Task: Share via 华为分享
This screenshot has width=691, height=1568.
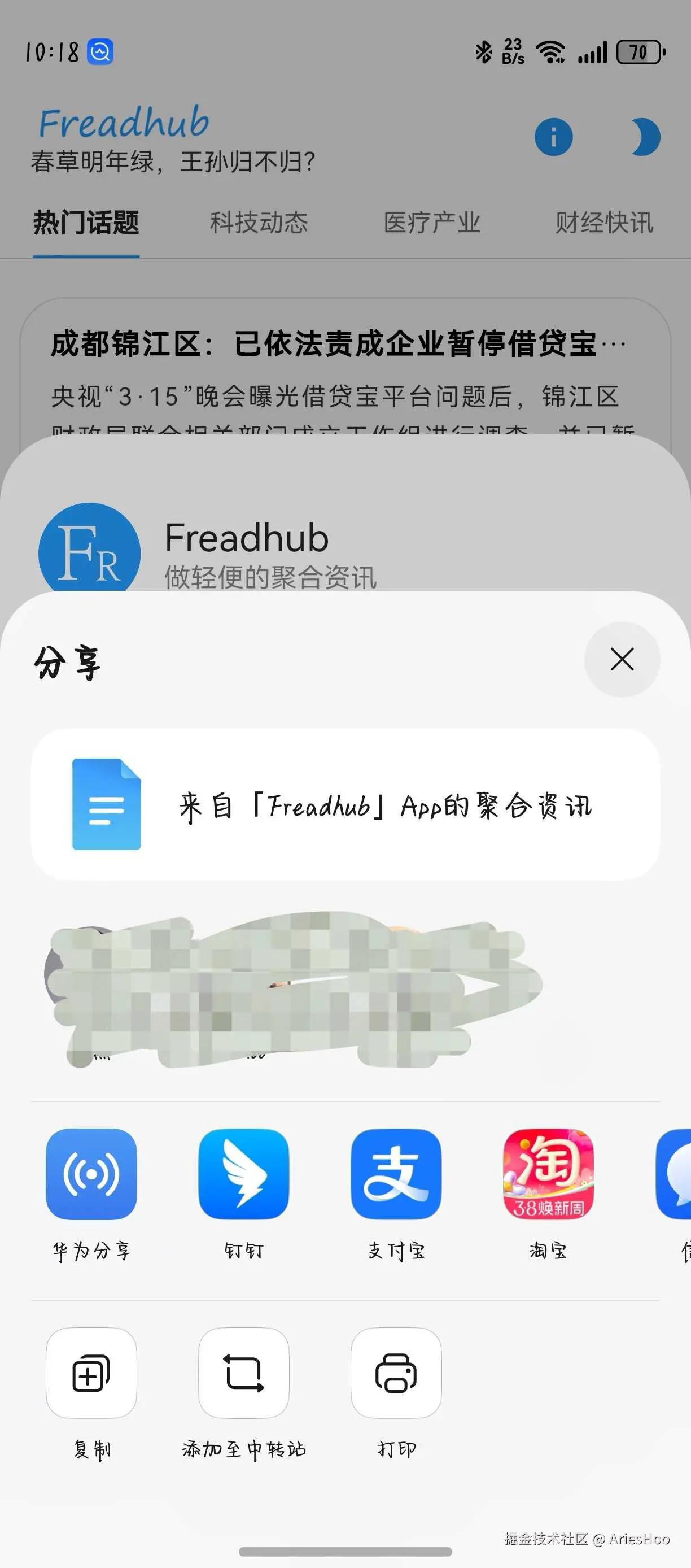Action: [91, 1174]
